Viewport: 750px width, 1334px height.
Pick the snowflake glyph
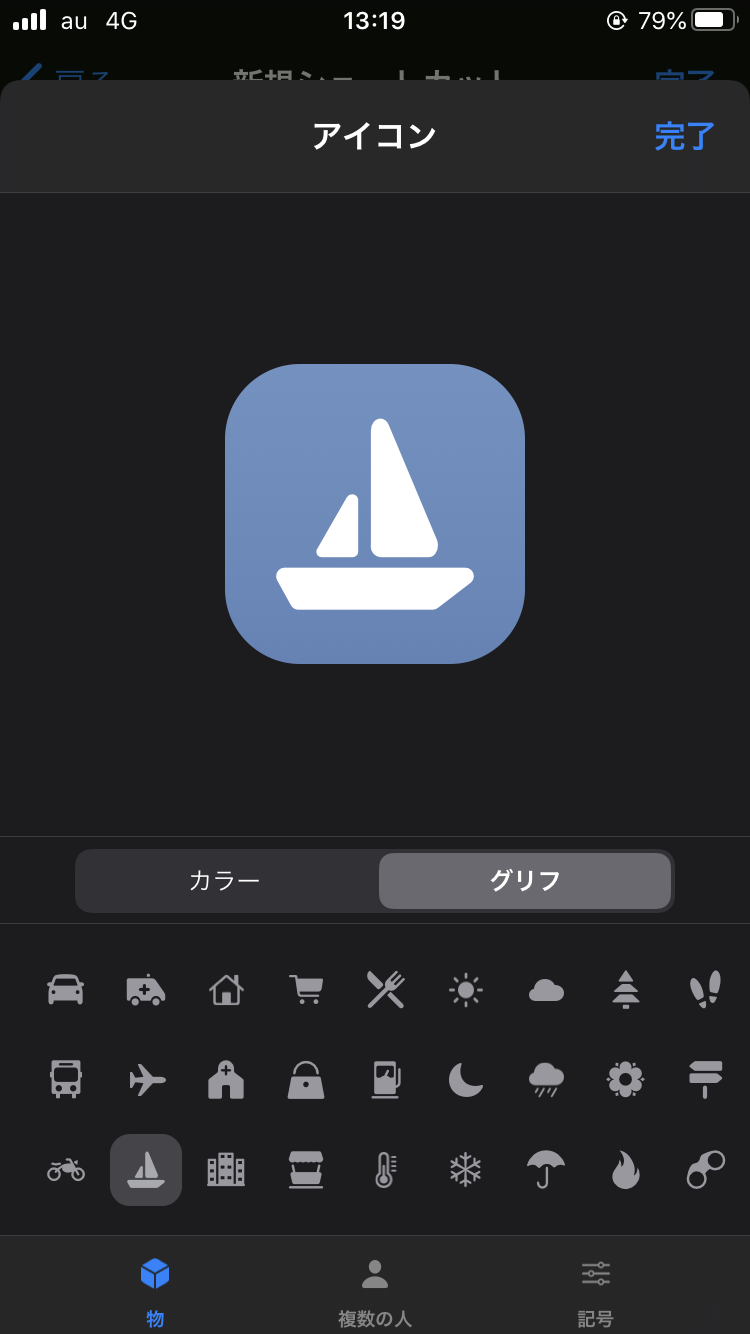(466, 1169)
